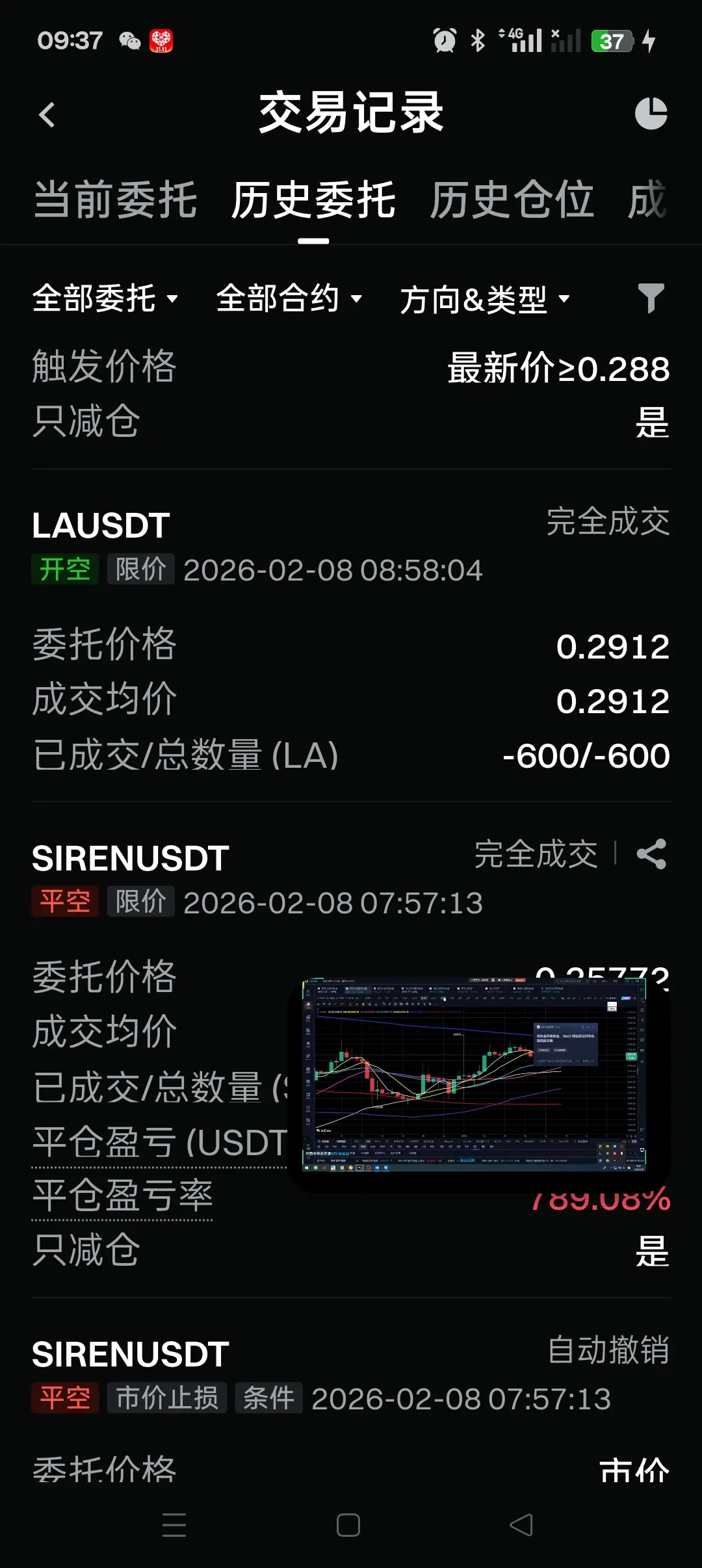Expand the 全部合约 dropdown
Screen dimensions: 702x1568
click(x=289, y=299)
